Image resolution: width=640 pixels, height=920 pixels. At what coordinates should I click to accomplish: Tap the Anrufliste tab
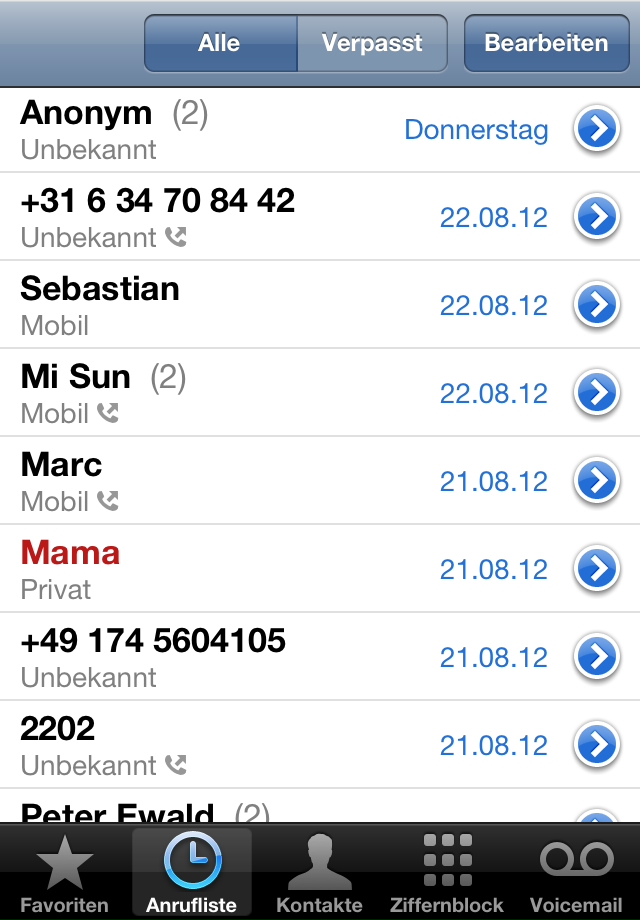192,873
